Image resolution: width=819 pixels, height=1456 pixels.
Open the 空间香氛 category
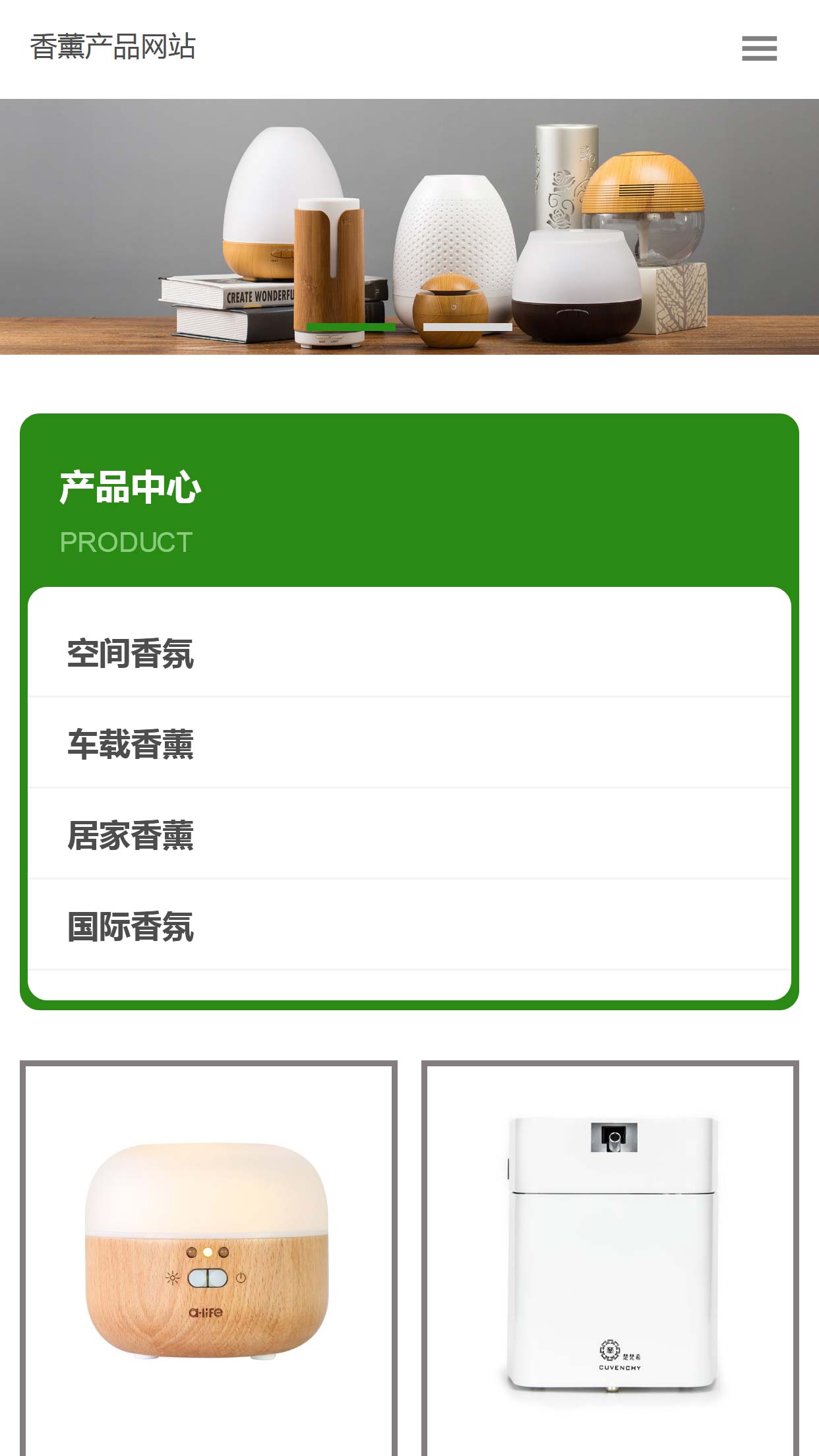tap(131, 653)
